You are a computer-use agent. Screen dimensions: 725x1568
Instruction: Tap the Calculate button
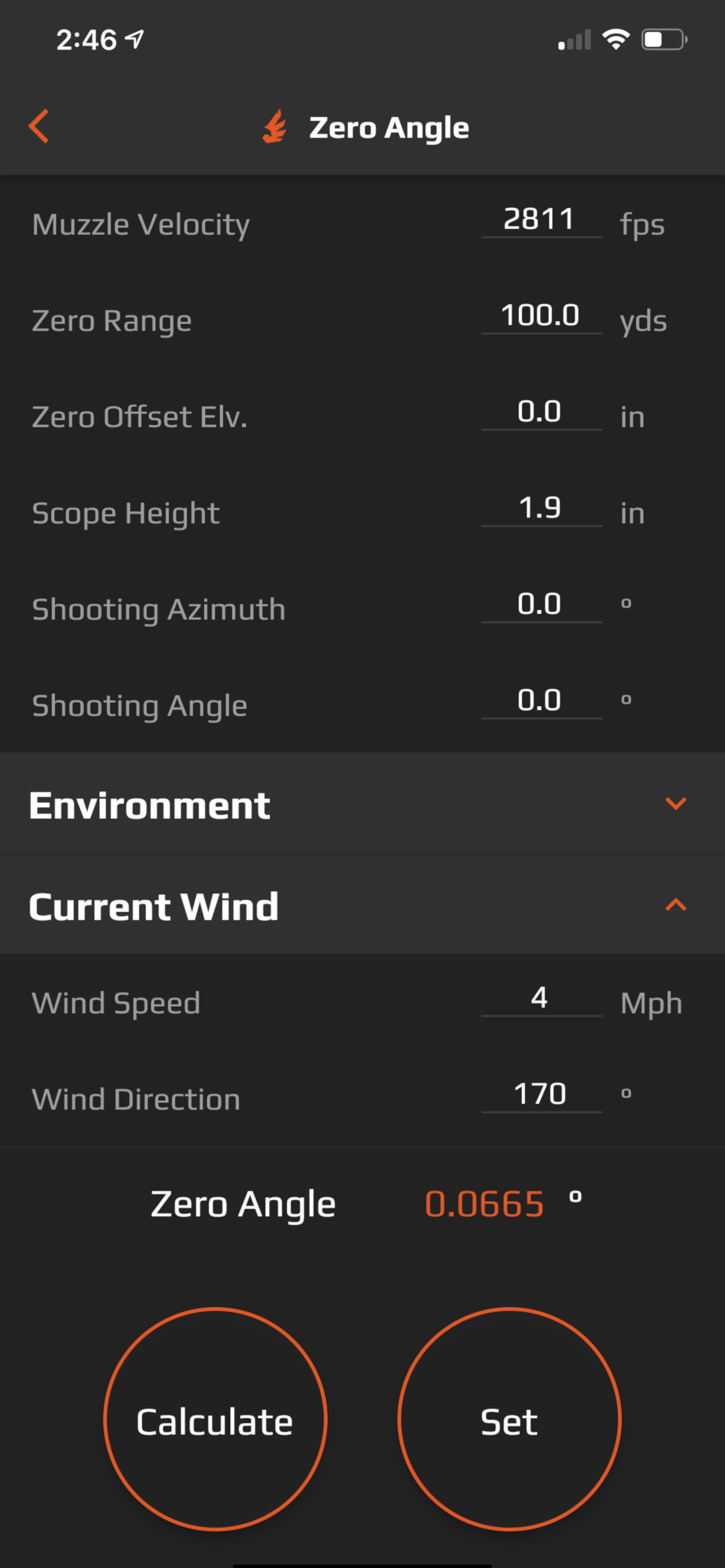[x=215, y=1420]
